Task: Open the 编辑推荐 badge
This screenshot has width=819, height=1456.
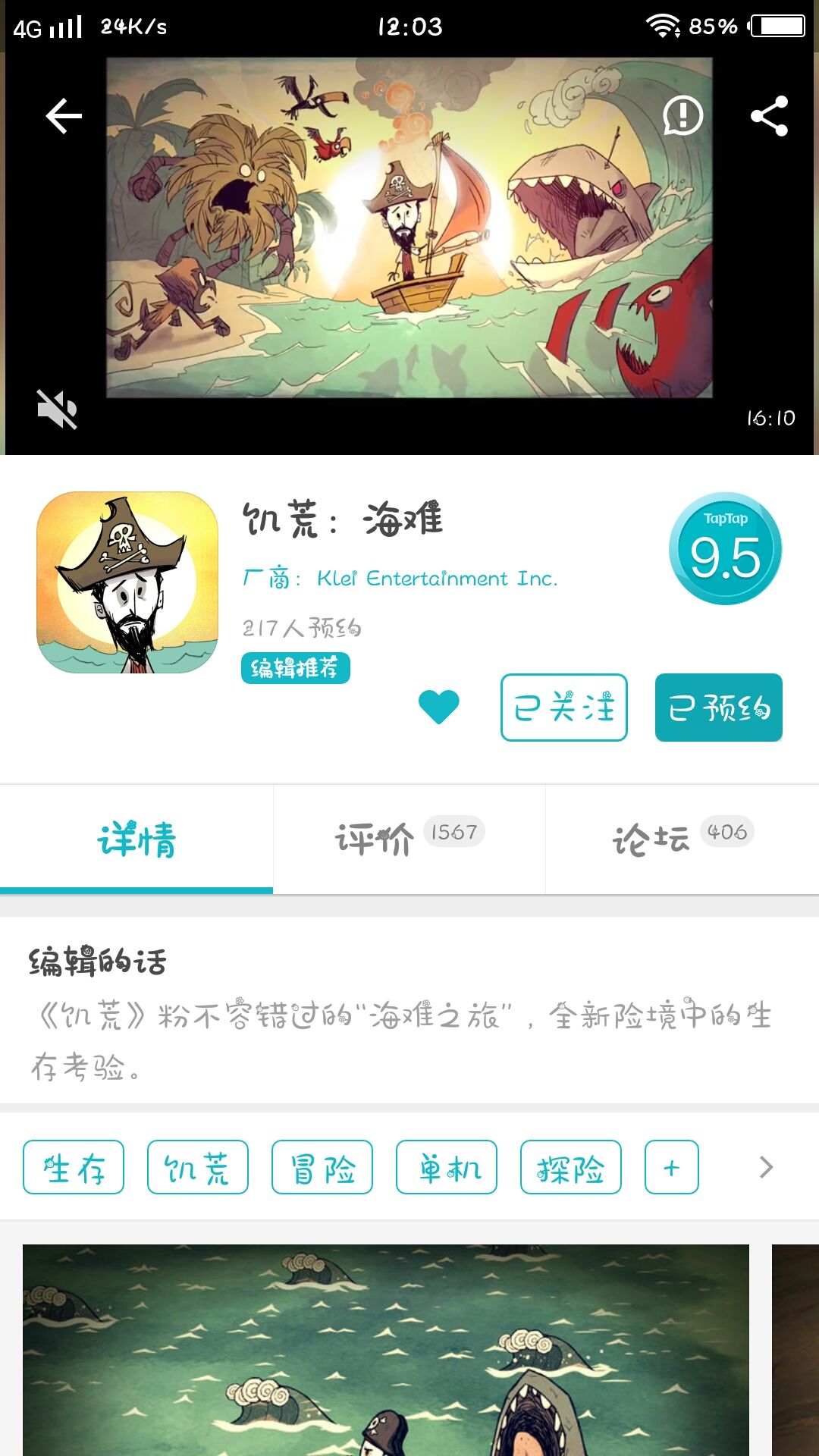Action: coord(296,668)
